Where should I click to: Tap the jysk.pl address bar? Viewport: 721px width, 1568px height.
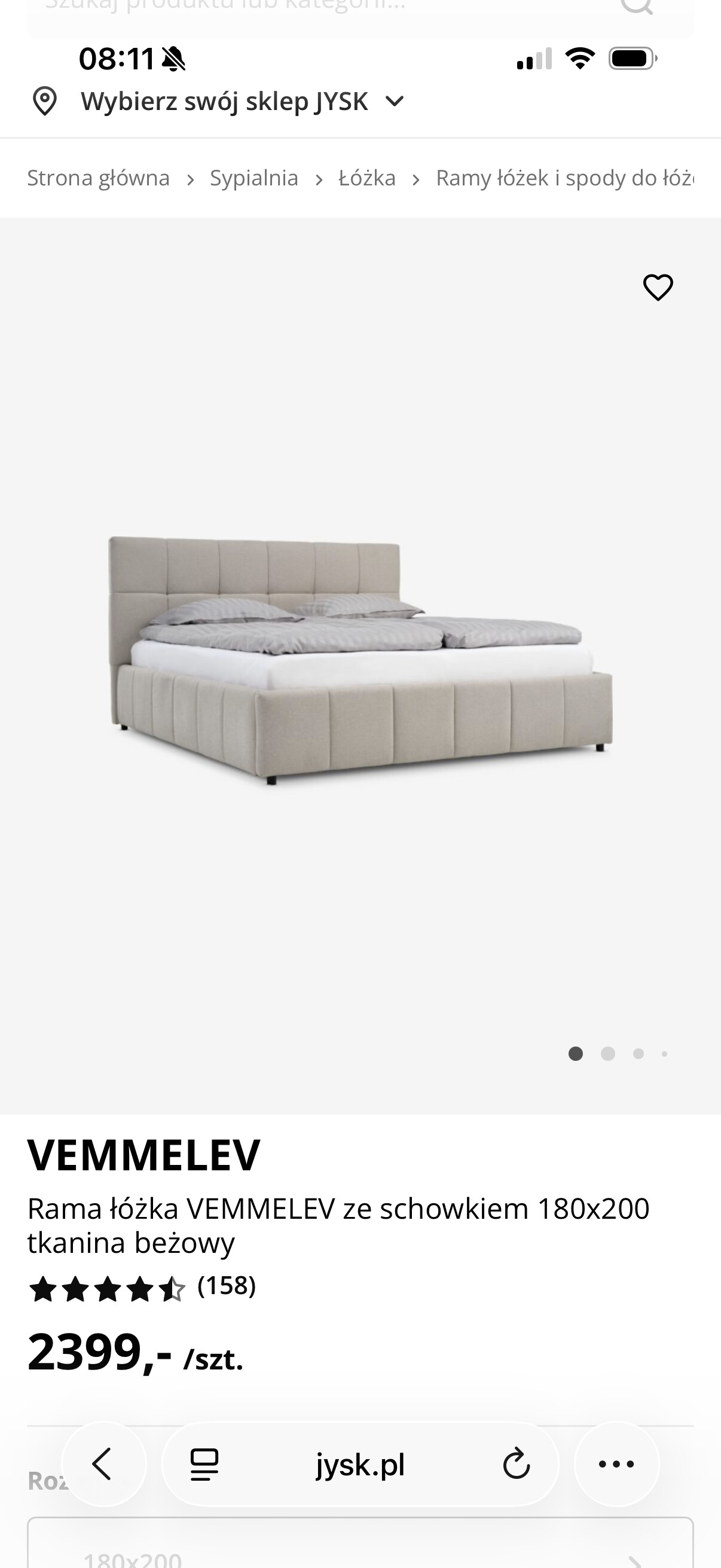tap(360, 1464)
